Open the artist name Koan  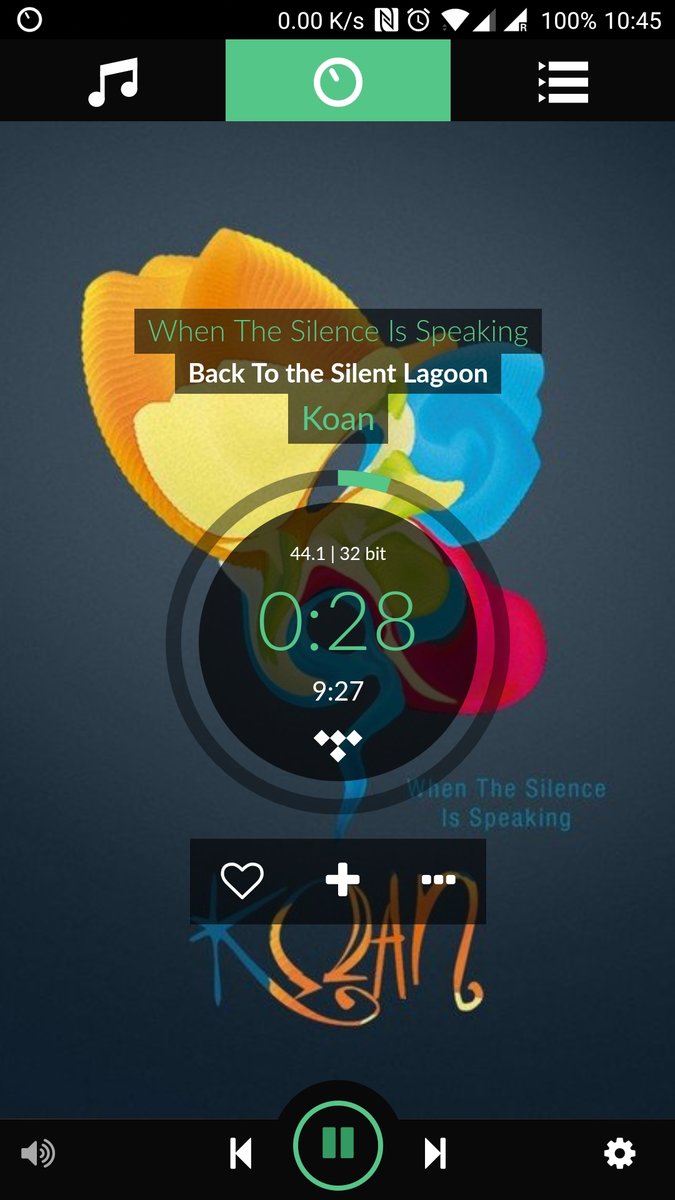tap(338, 418)
